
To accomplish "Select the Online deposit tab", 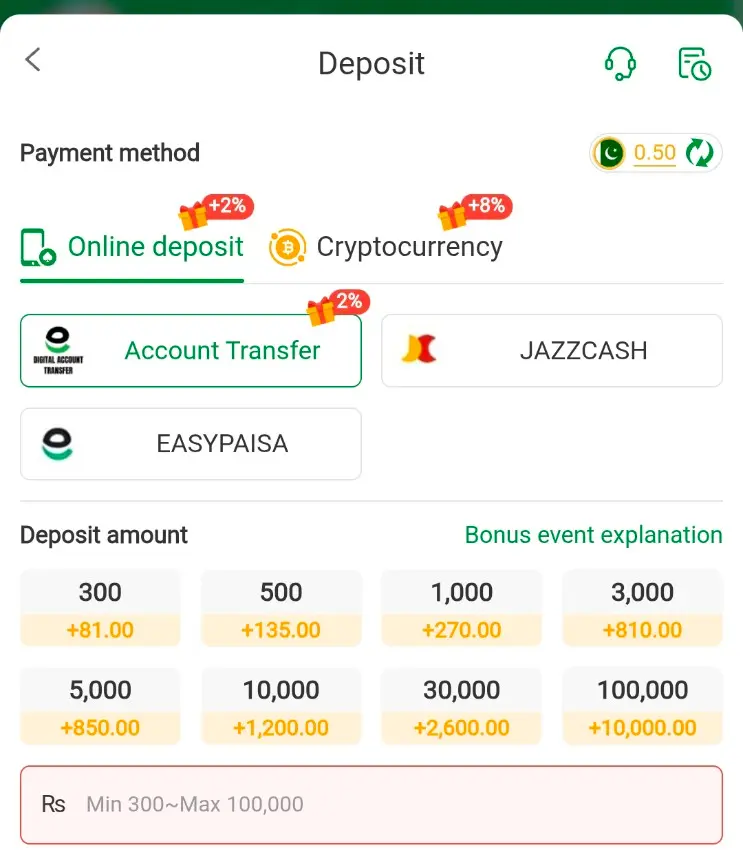I will click(x=133, y=247).
